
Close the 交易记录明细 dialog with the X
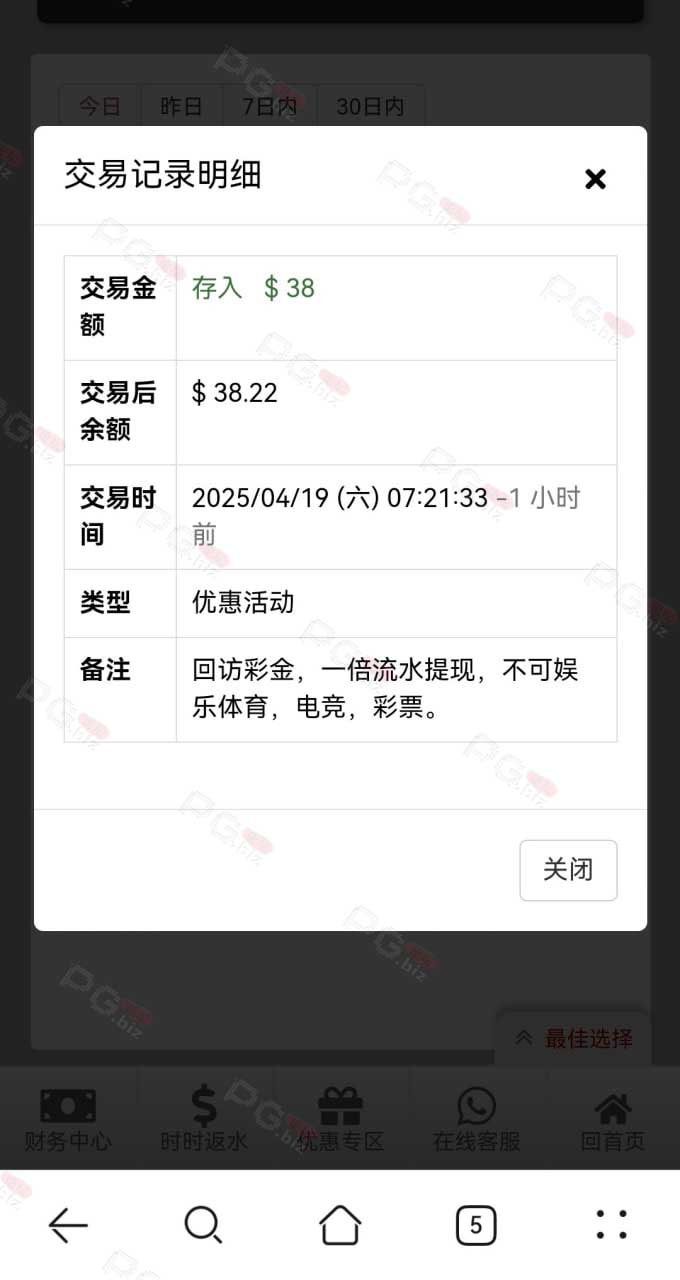pos(595,179)
